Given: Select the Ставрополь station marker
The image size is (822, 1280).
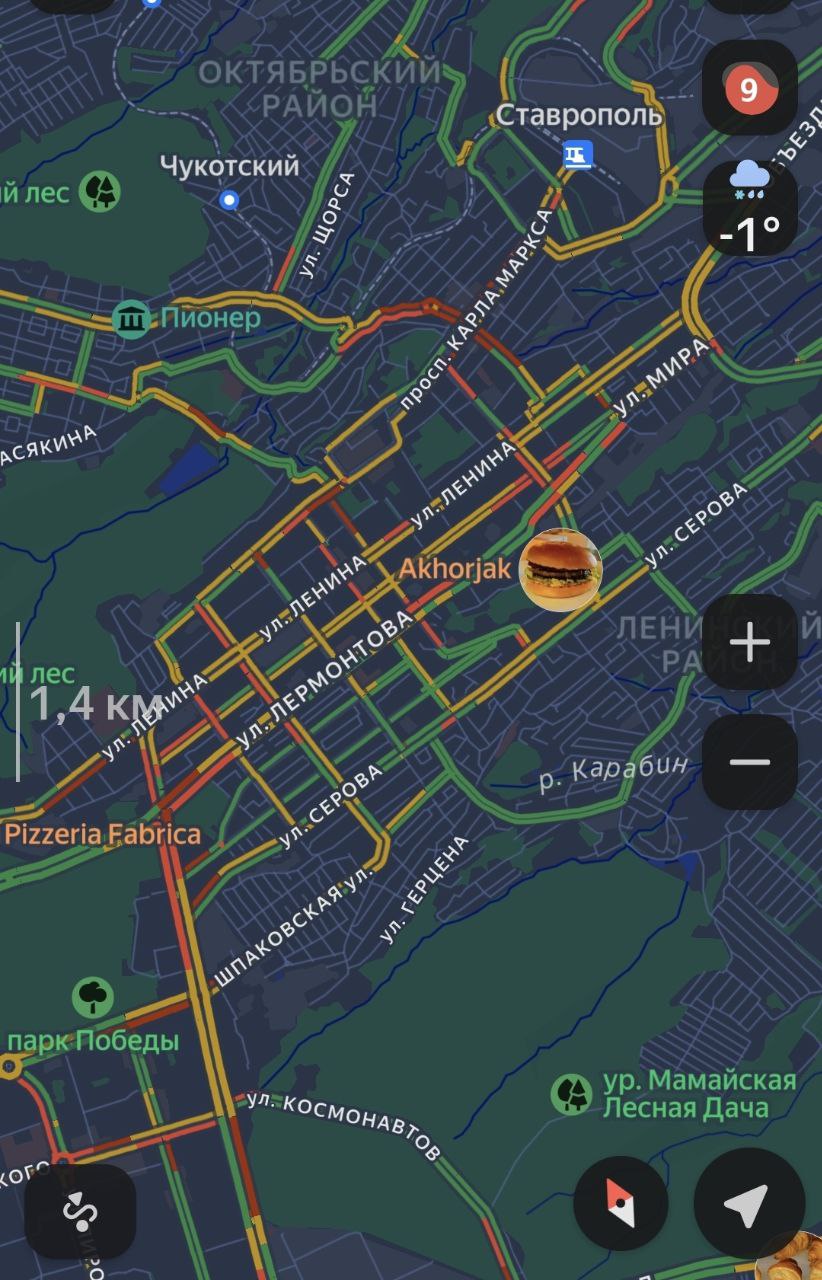Looking at the screenshot, I should [x=577, y=154].
